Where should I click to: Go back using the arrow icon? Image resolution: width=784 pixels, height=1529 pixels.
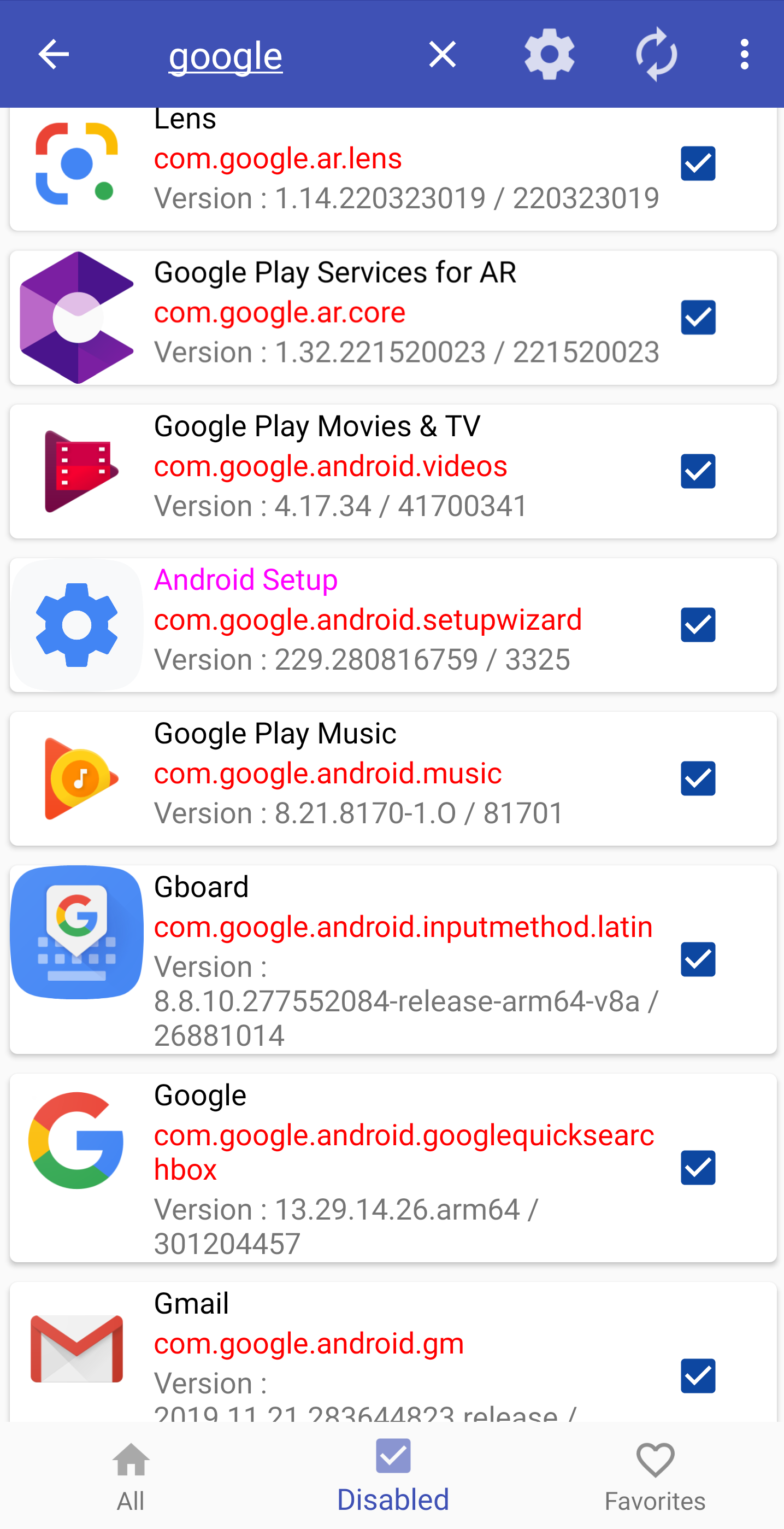point(54,55)
